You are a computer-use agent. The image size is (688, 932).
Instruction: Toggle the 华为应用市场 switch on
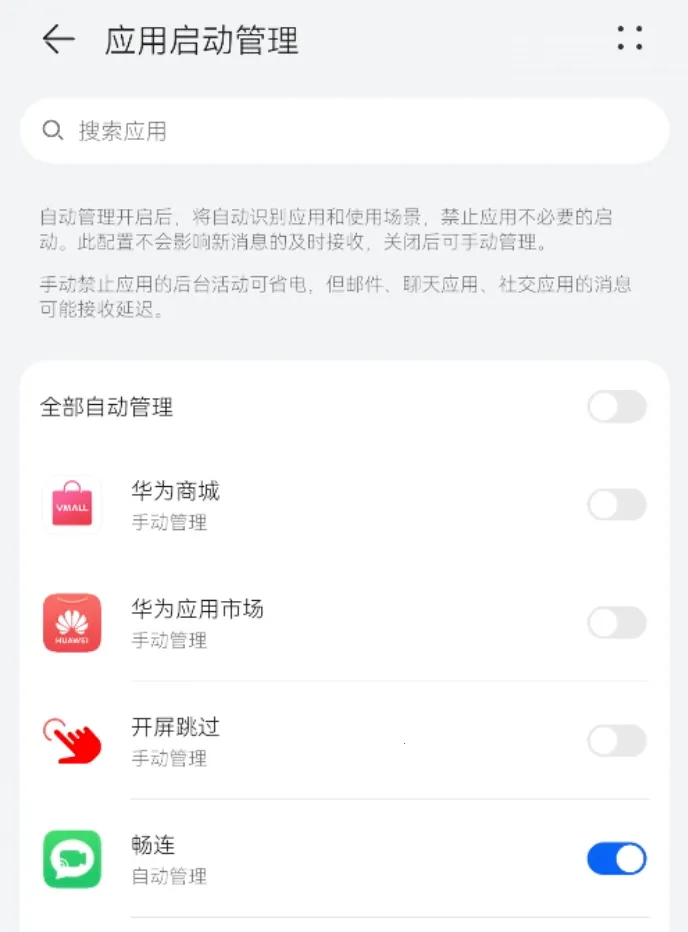pyautogui.click(x=616, y=623)
